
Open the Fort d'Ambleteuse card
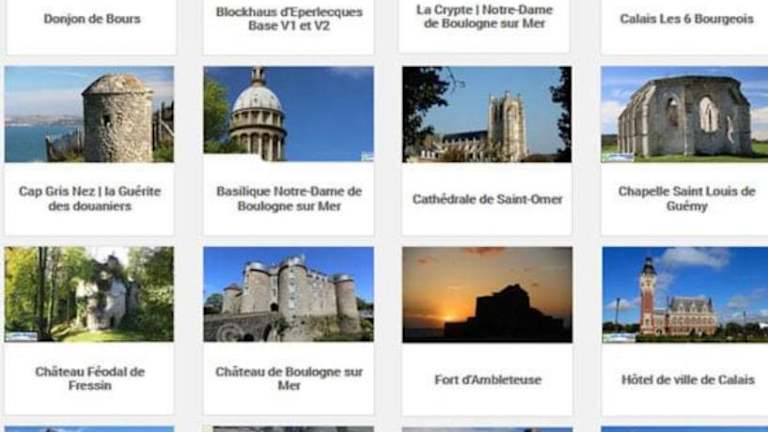486,380
